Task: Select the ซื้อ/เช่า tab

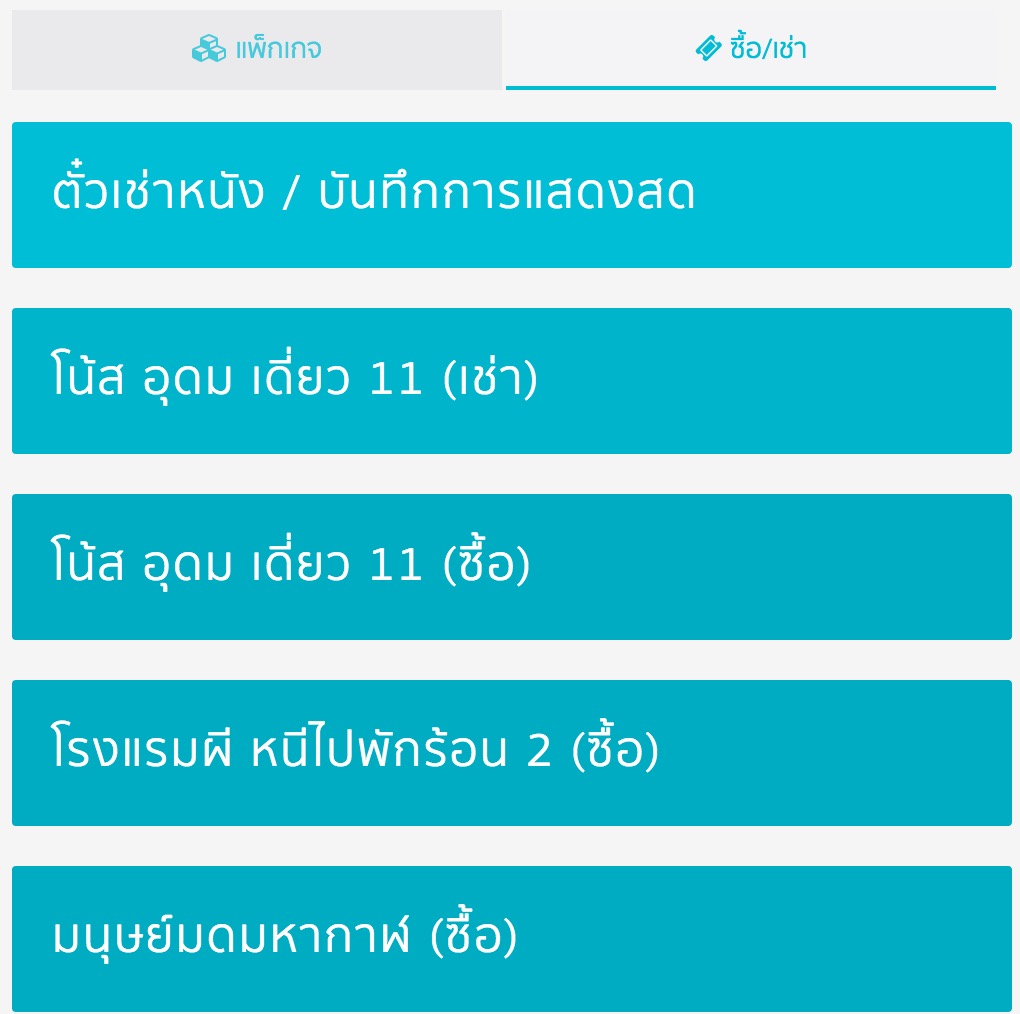Action: click(751, 49)
